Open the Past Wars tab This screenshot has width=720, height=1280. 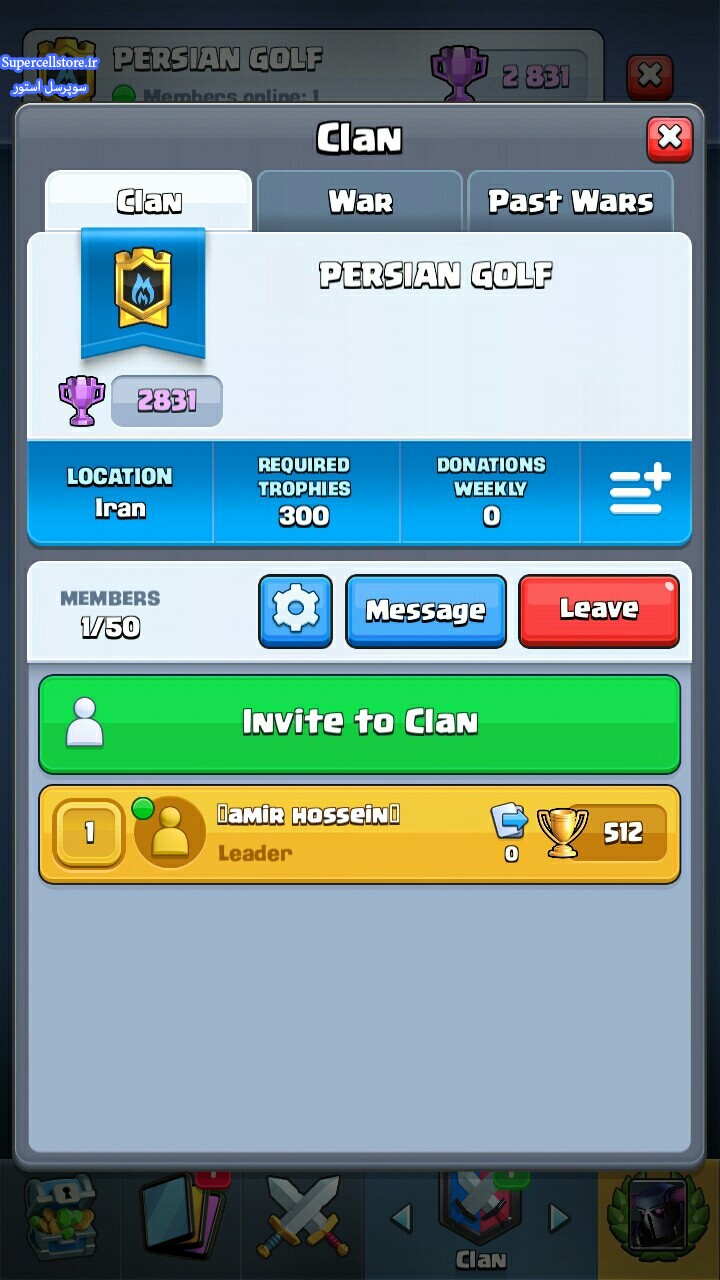[570, 202]
